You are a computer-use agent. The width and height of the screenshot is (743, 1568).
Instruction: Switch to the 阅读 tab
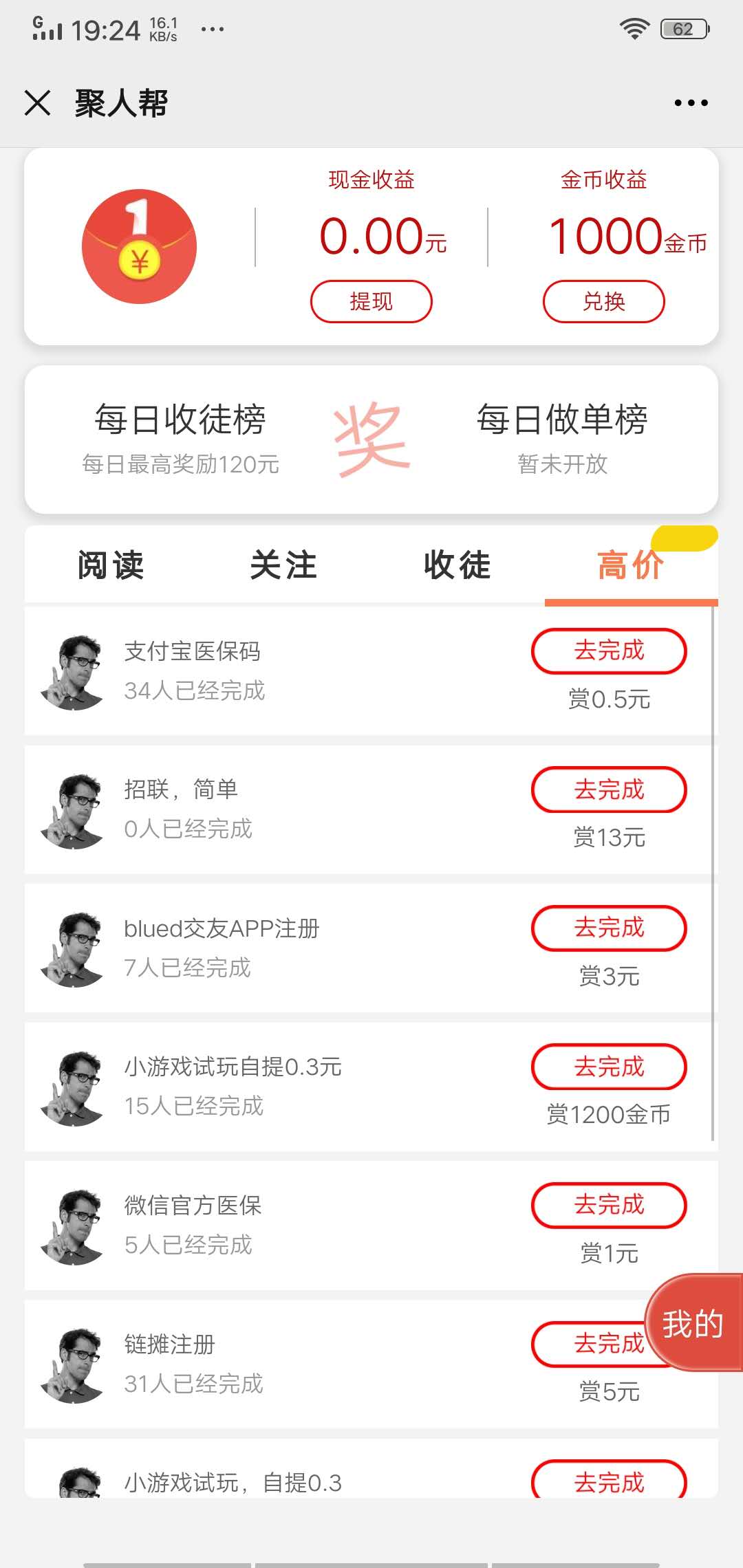pos(112,565)
